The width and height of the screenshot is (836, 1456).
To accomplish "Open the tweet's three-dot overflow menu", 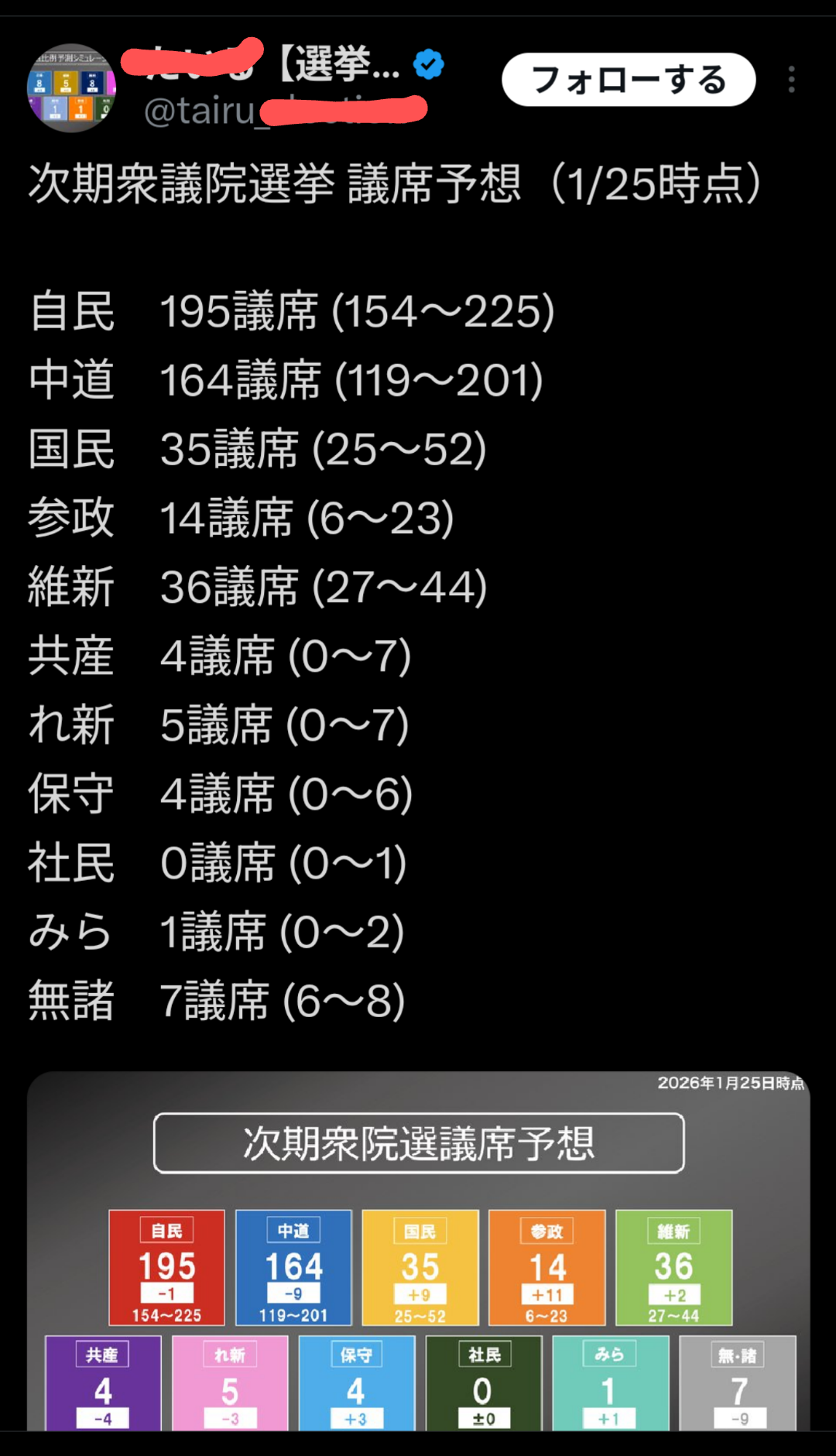I will [x=791, y=80].
